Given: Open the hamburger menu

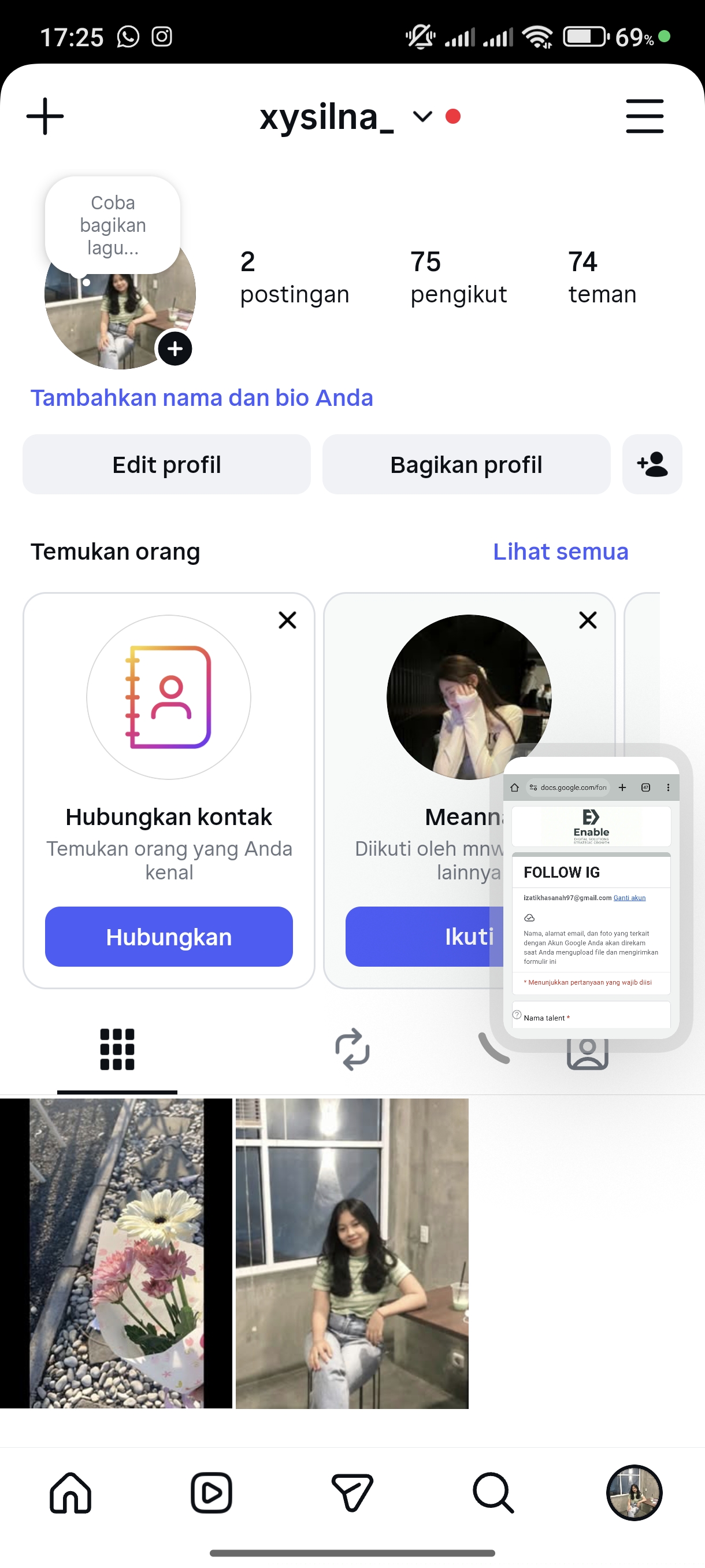Looking at the screenshot, I should pyautogui.click(x=644, y=116).
